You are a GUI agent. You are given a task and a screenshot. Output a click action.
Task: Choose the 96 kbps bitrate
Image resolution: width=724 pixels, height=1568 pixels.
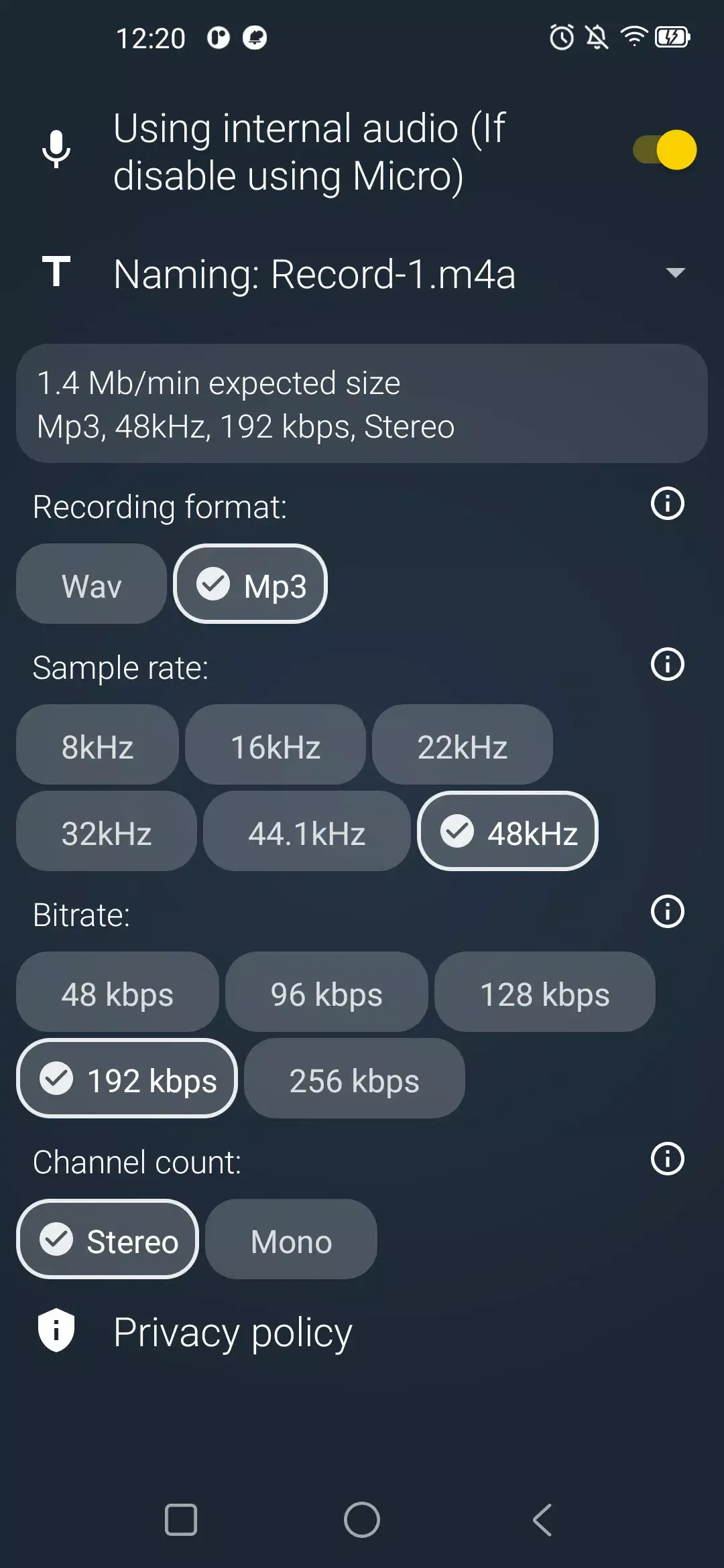click(x=326, y=992)
